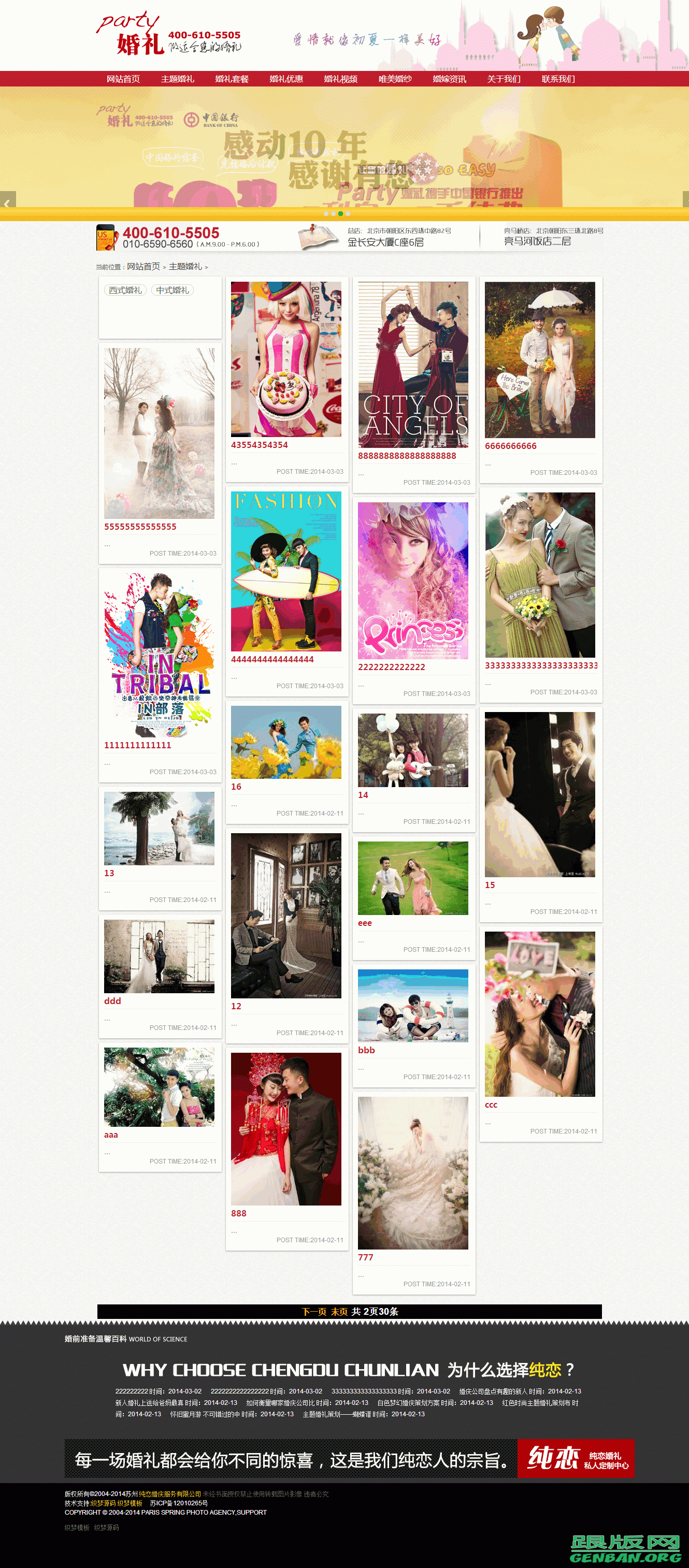Screen dimensions: 689x1568
Task: Open the 纯恋婚庆服务有限公司 footer link
Action: (170, 1494)
